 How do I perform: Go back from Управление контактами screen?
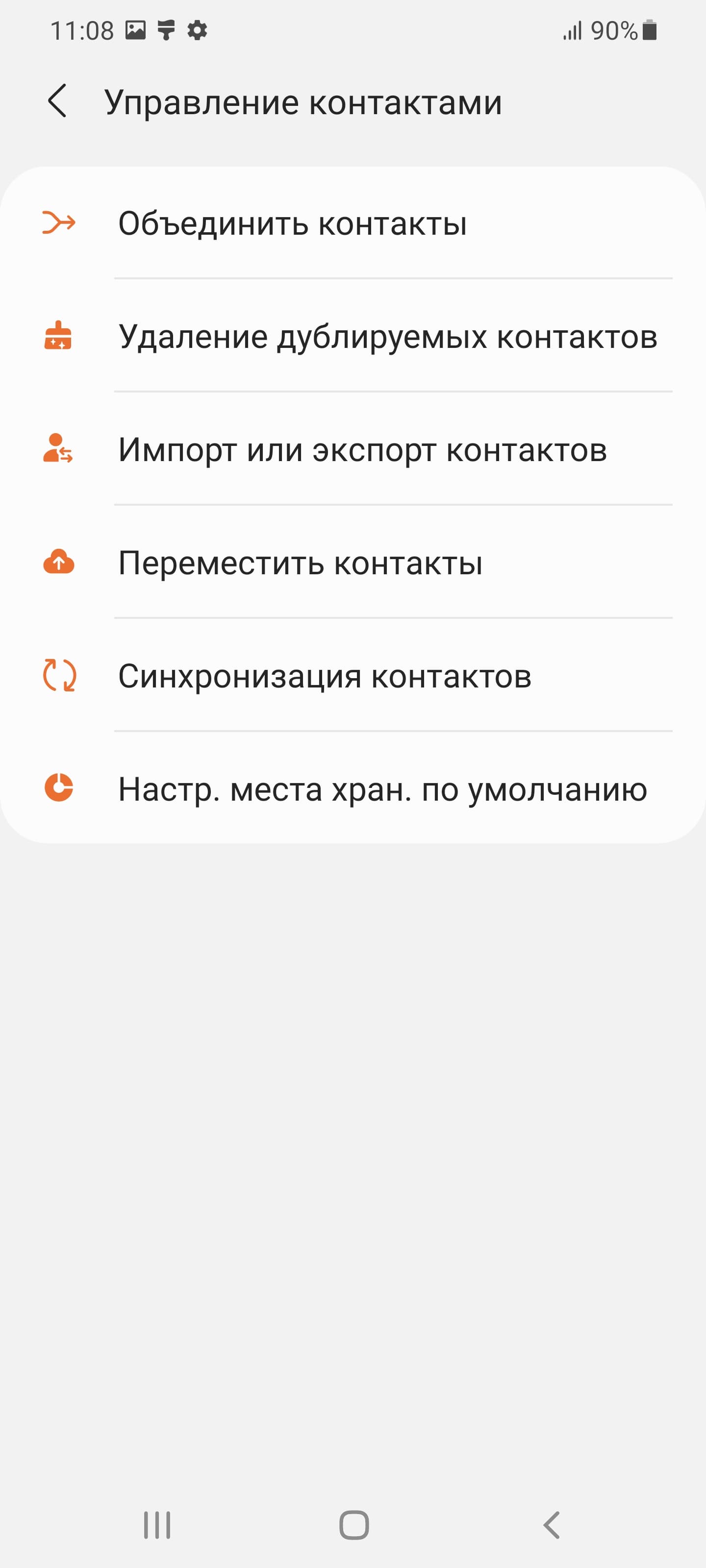pos(57,101)
